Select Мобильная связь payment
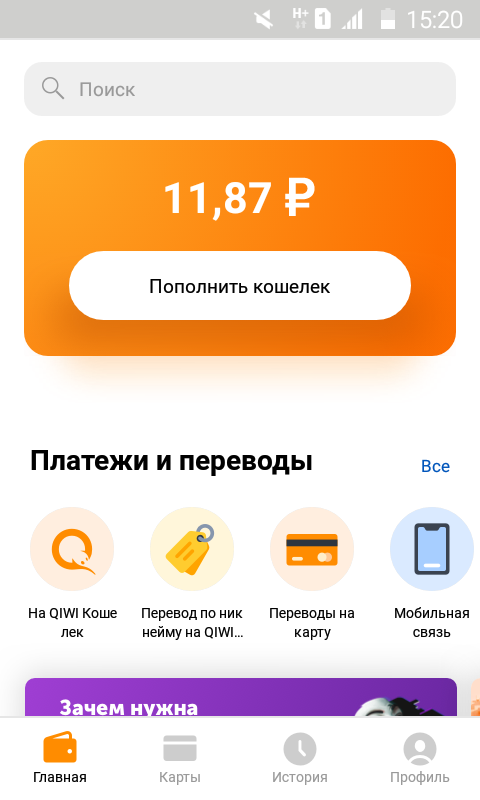 432,573
